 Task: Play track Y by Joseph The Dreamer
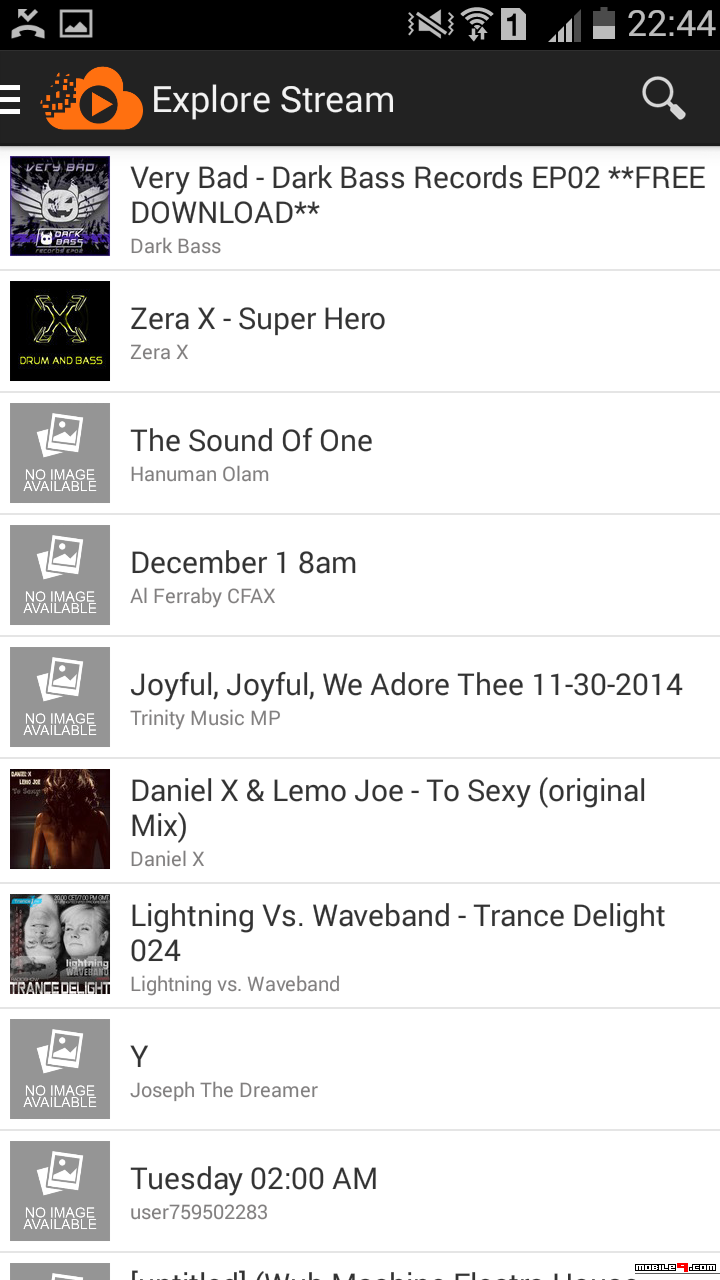point(360,1069)
